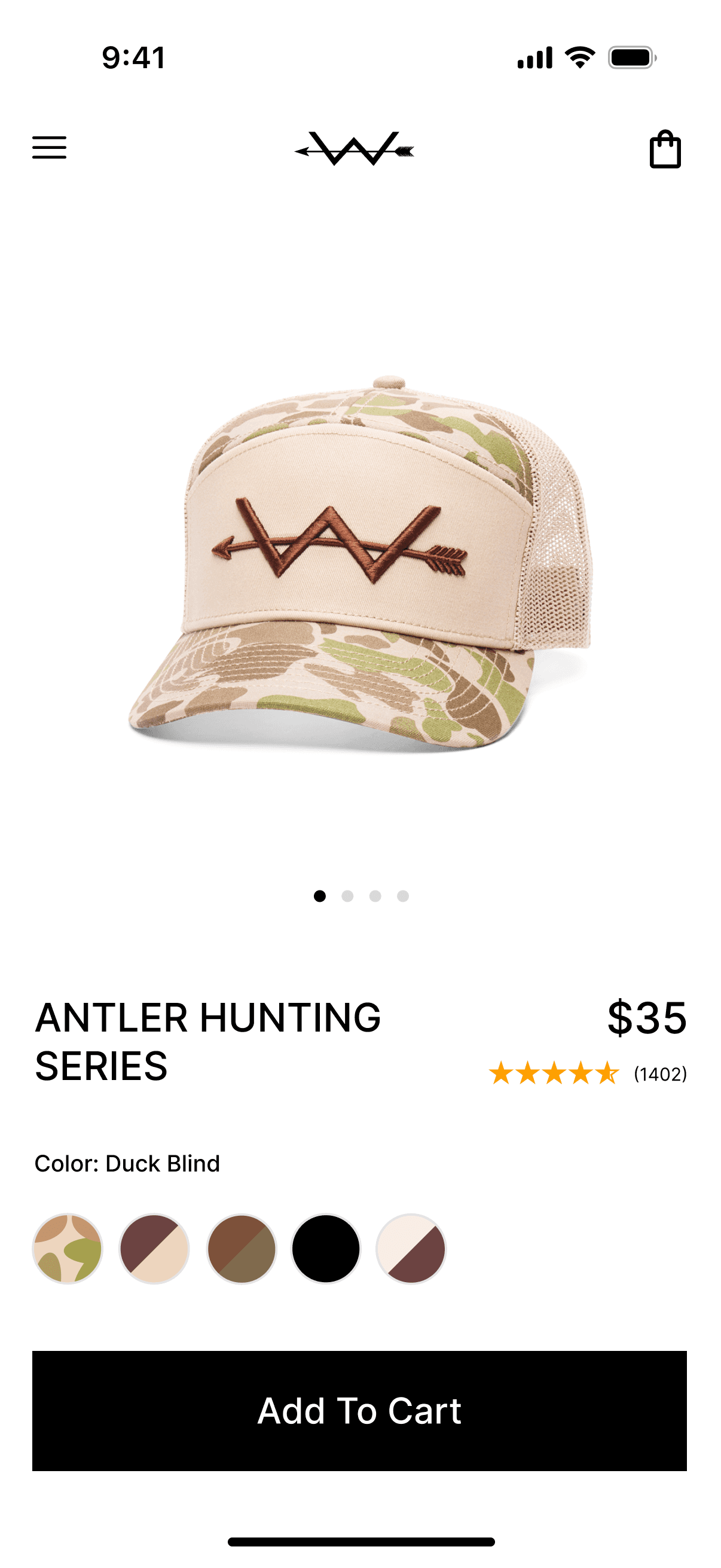
Task: Choose the maroon and cream color swatch
Action: coord(155,1249)
